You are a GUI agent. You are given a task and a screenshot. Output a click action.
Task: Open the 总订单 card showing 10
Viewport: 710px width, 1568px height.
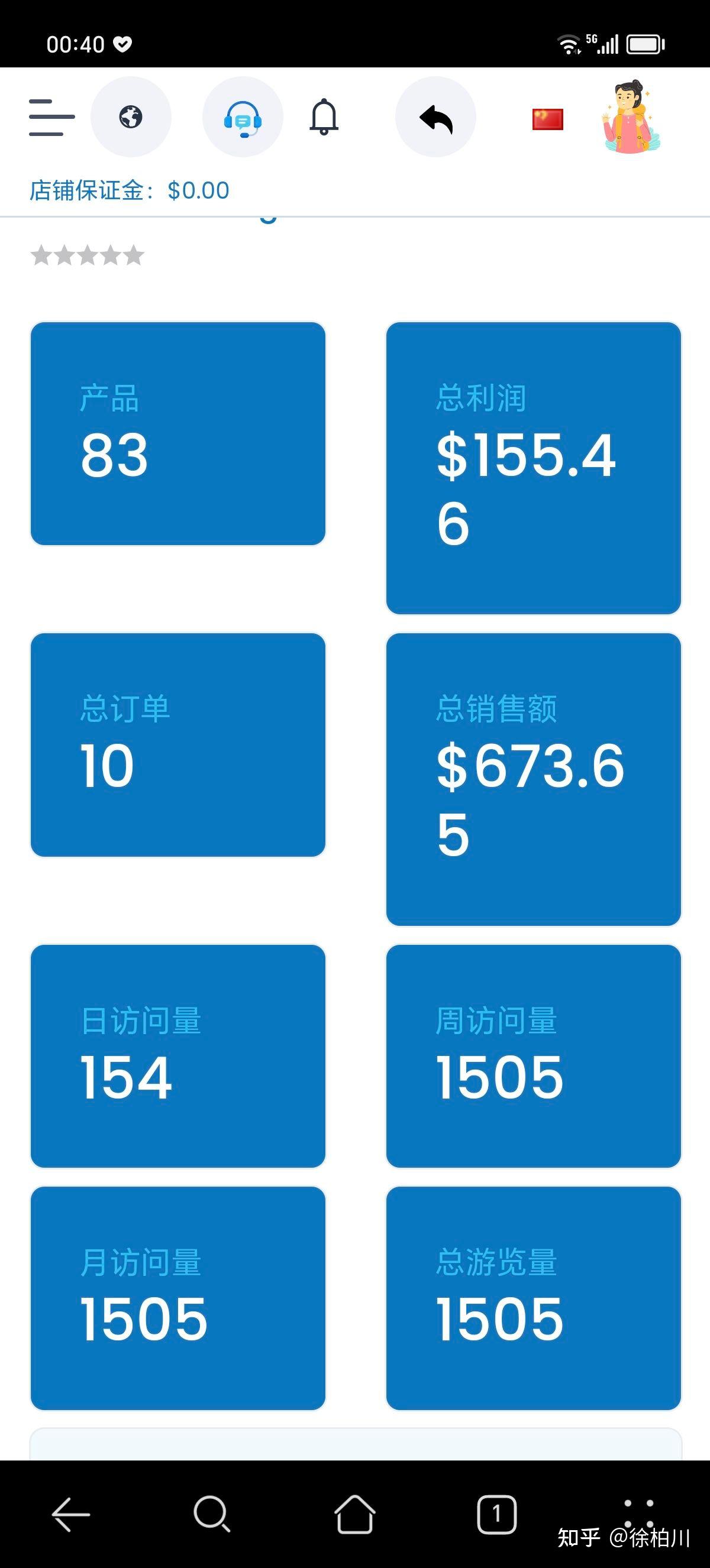coord(178,744)
